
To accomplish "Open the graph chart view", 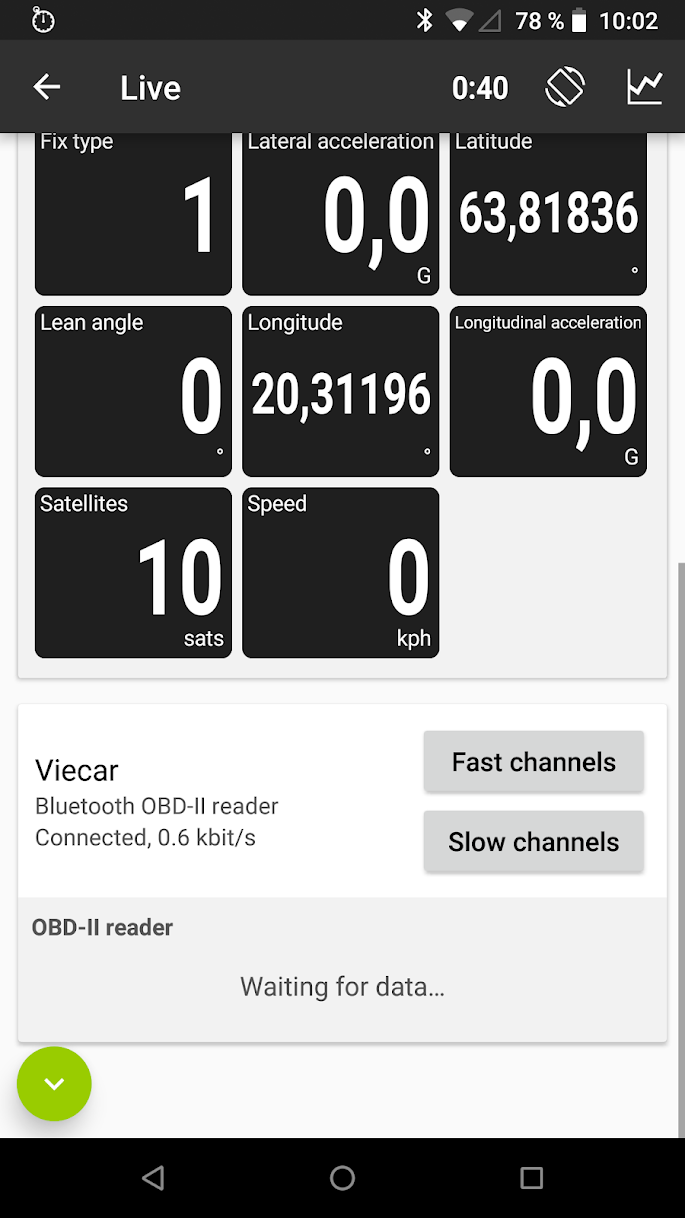I will pos(645,87).
